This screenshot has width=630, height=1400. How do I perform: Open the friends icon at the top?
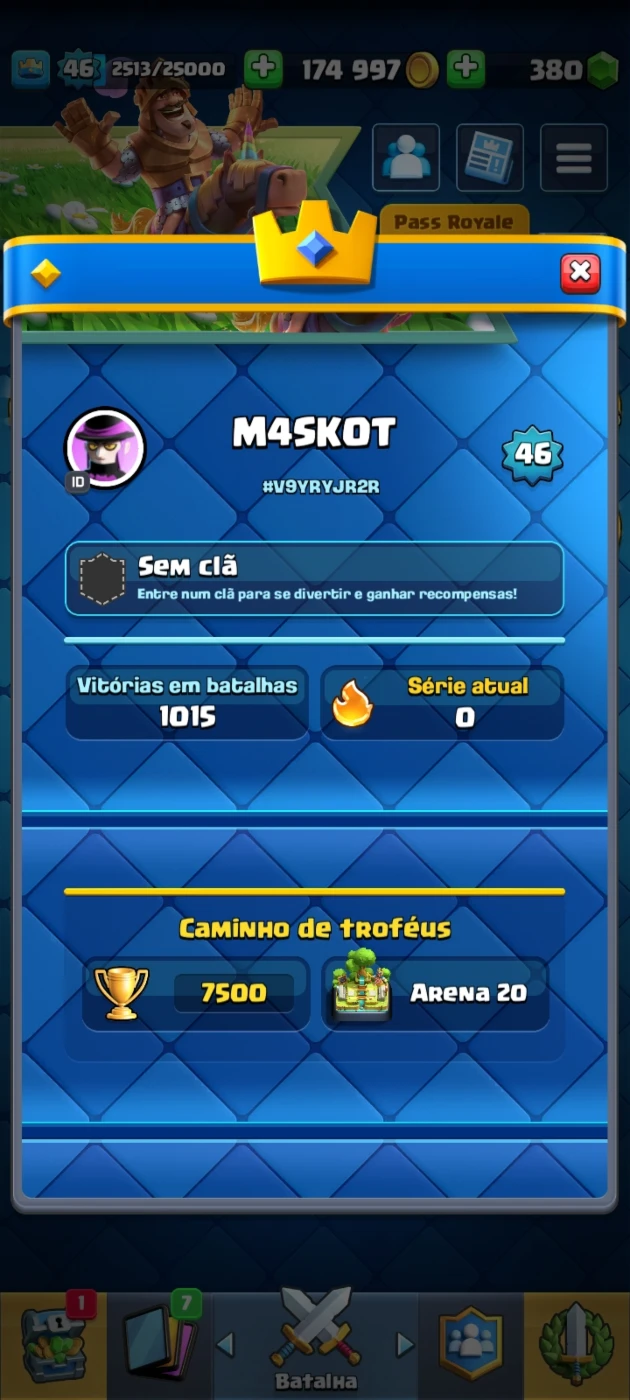[x=406, y=158]
